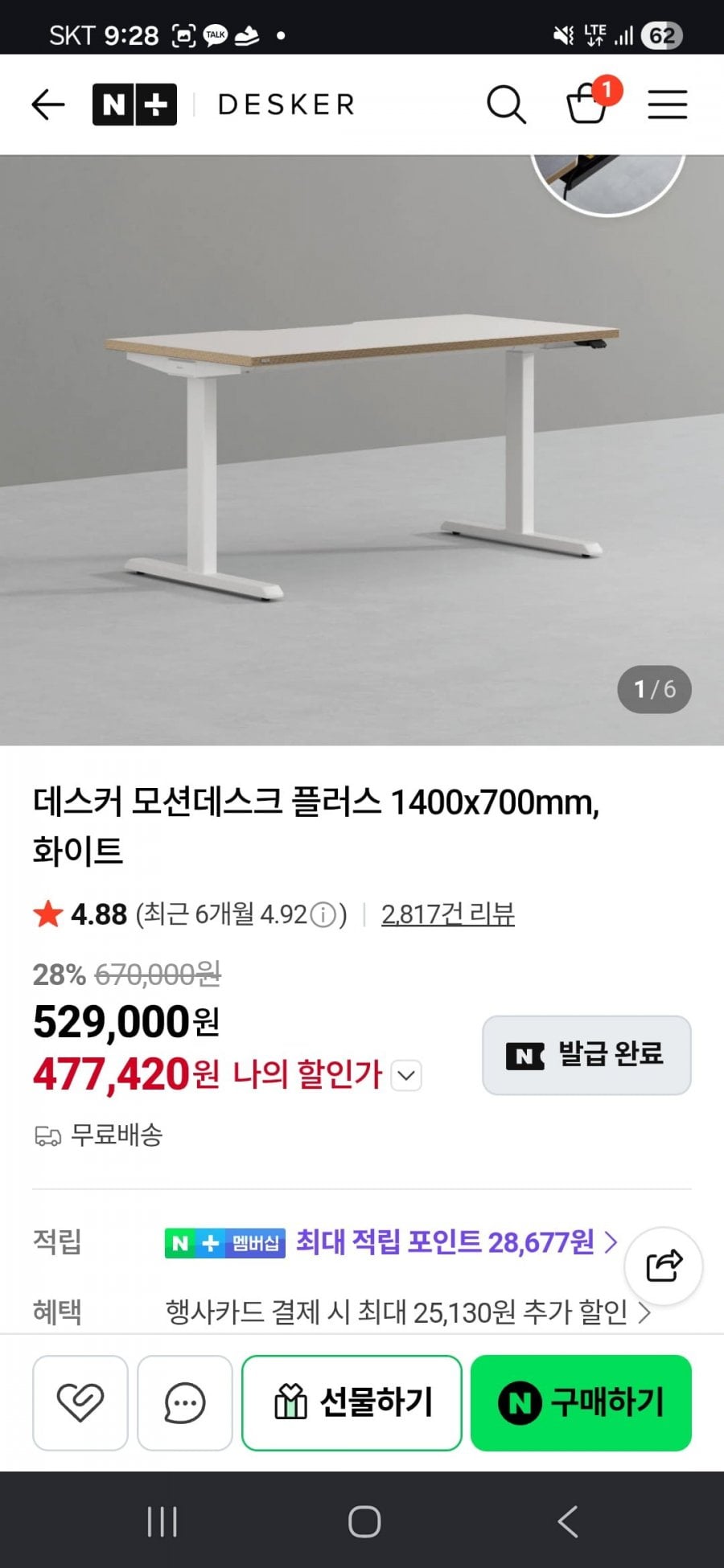The width and height of the screenshot is (724, 1568).
Task: Open the DESKER store home
Action: tap(286, 105)
